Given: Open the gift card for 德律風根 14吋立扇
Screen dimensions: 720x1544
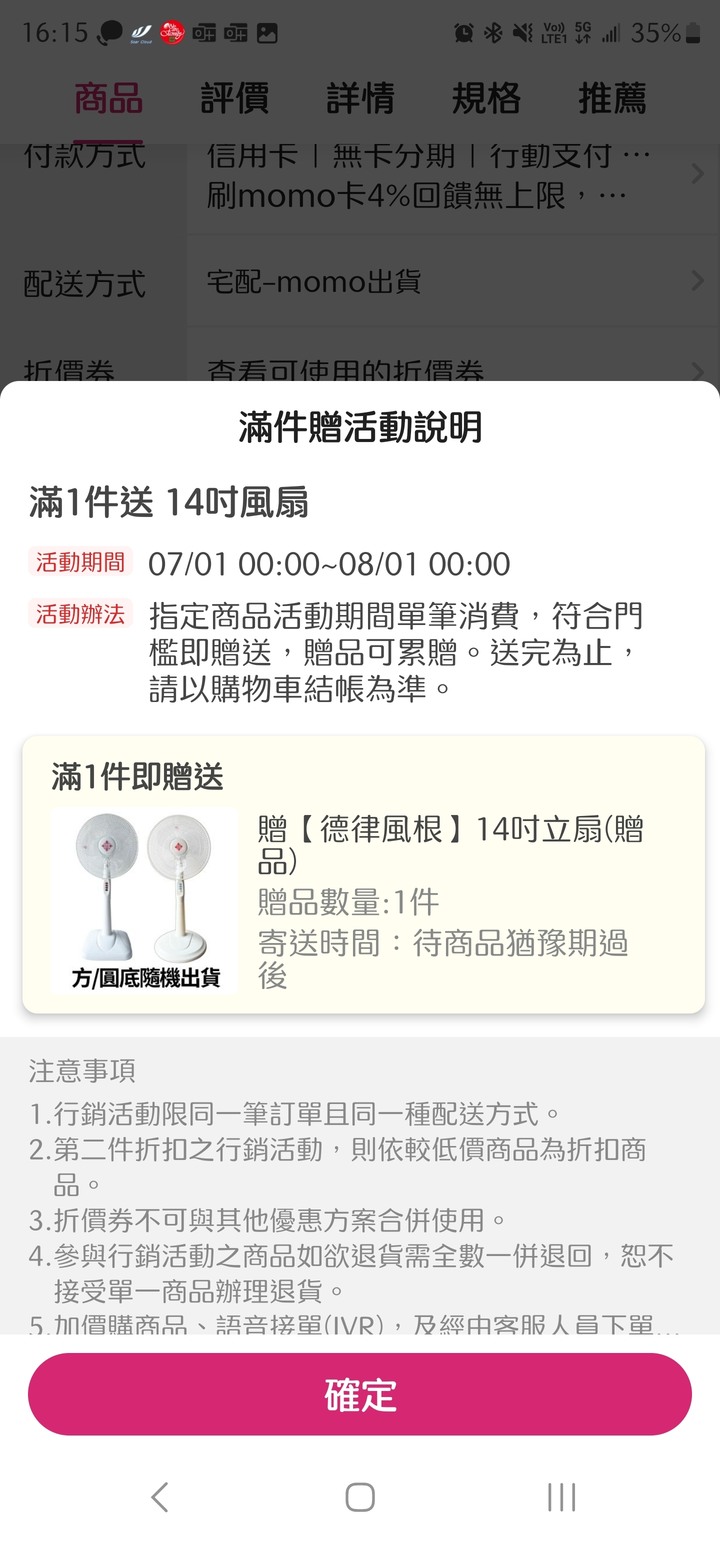Looking at the screenshot, I should tap(363, 875).
